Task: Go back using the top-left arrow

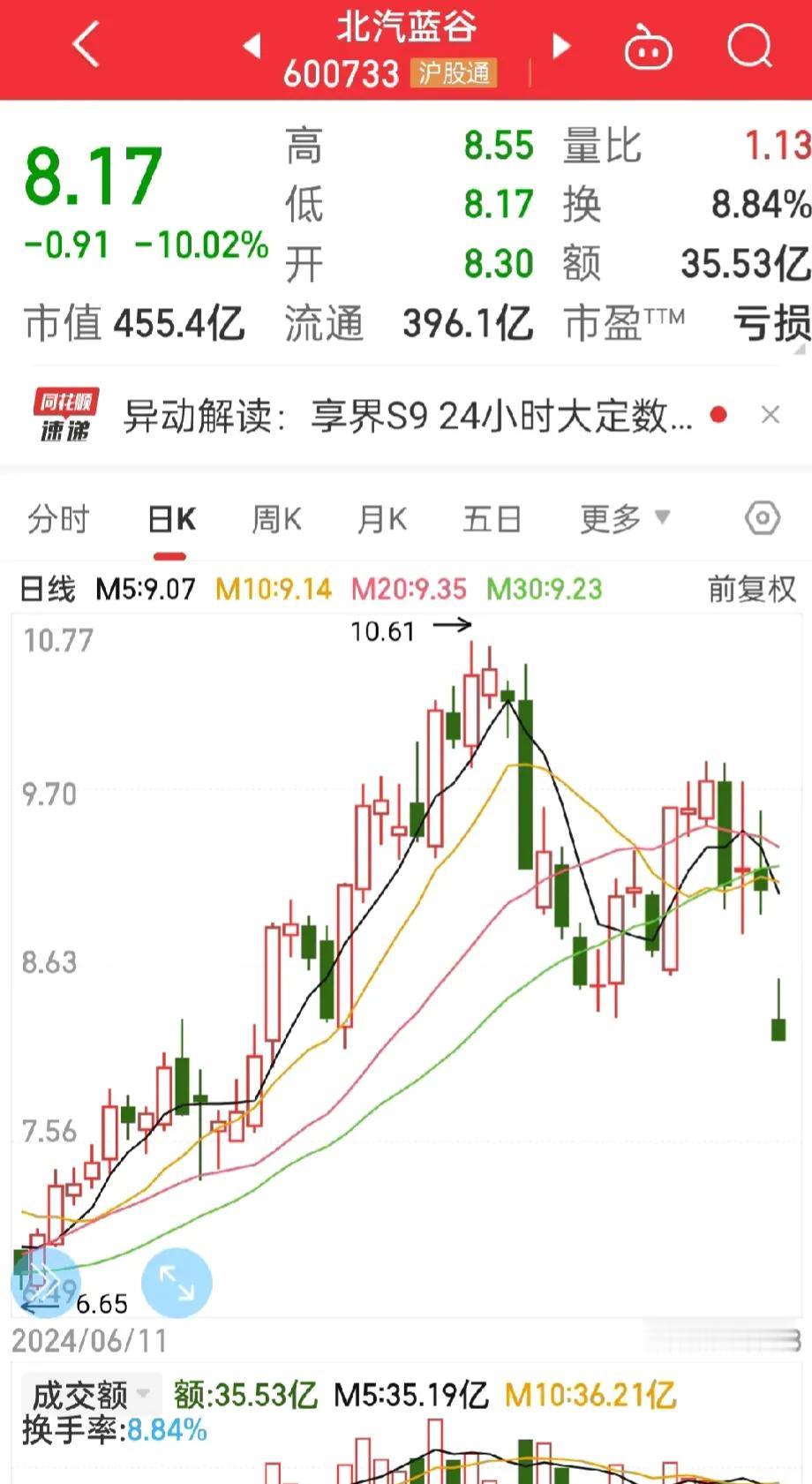Action: point(86,44)
